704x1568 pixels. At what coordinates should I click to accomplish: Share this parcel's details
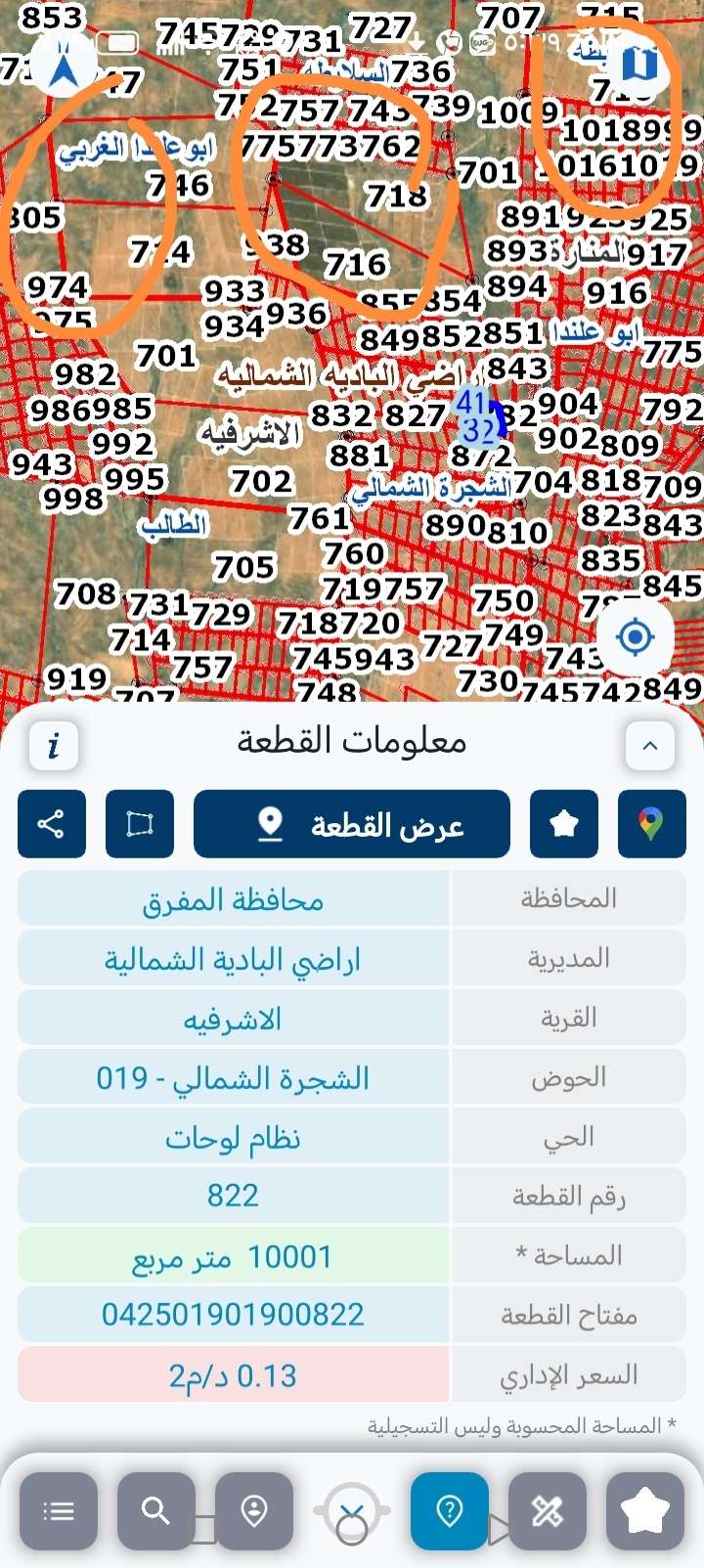pos(51,824)
